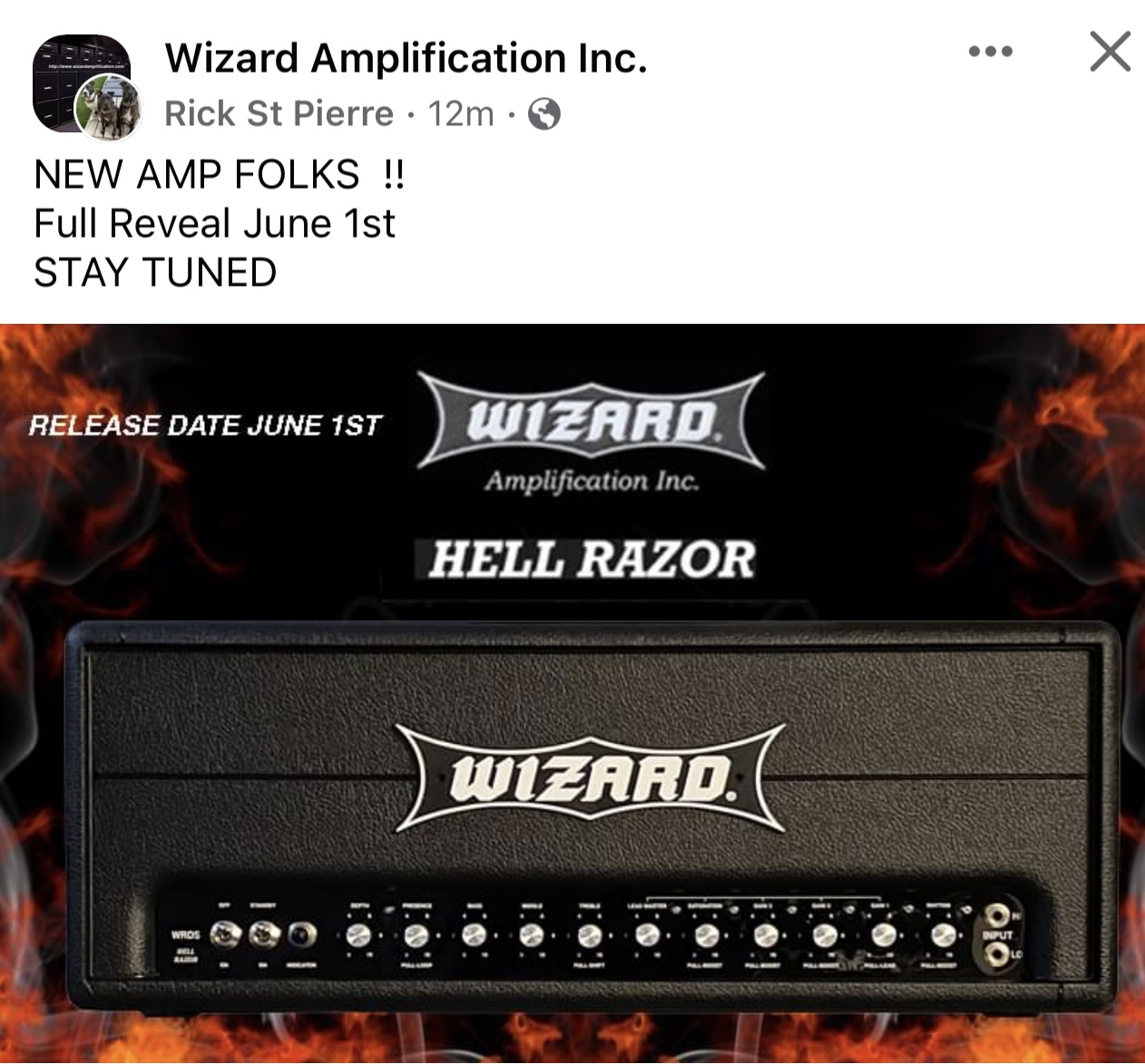This screenshot has height=1064, width=1145.
Task: View Rick St Pierre's profile
Action: click(279, 113)
